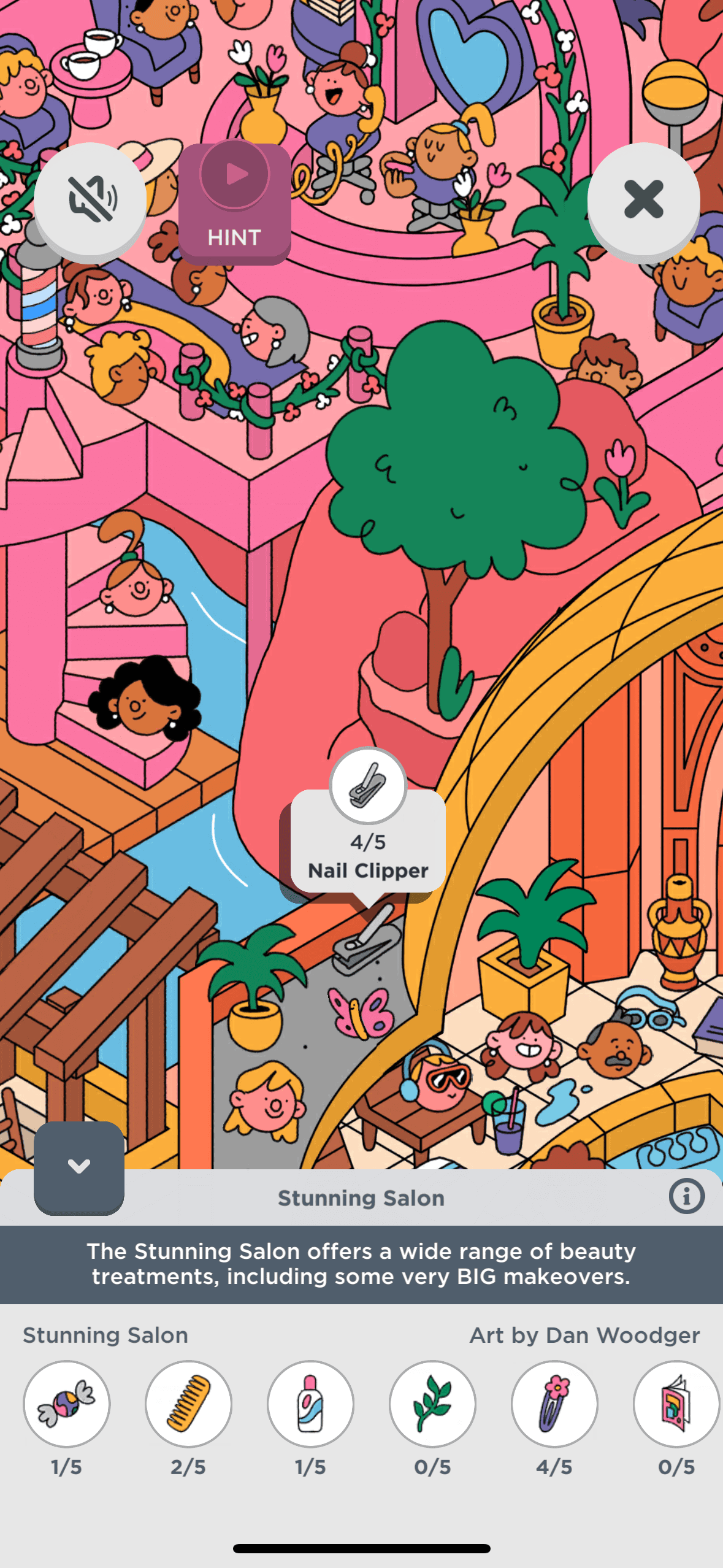723x1568 pixels.
Task: Select the magazine item in the list
Action: [676, 1404]
